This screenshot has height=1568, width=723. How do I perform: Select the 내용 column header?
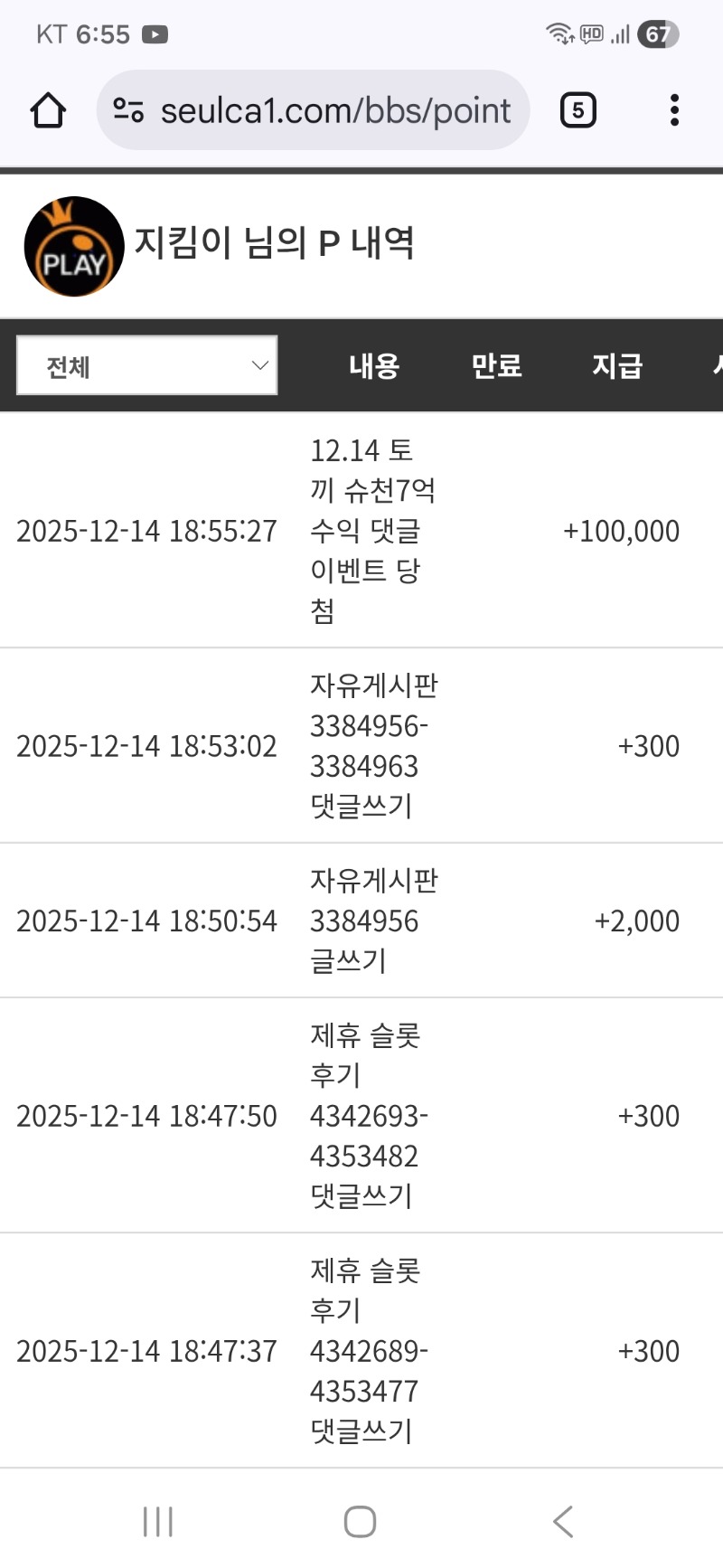(x=372, y=365)
